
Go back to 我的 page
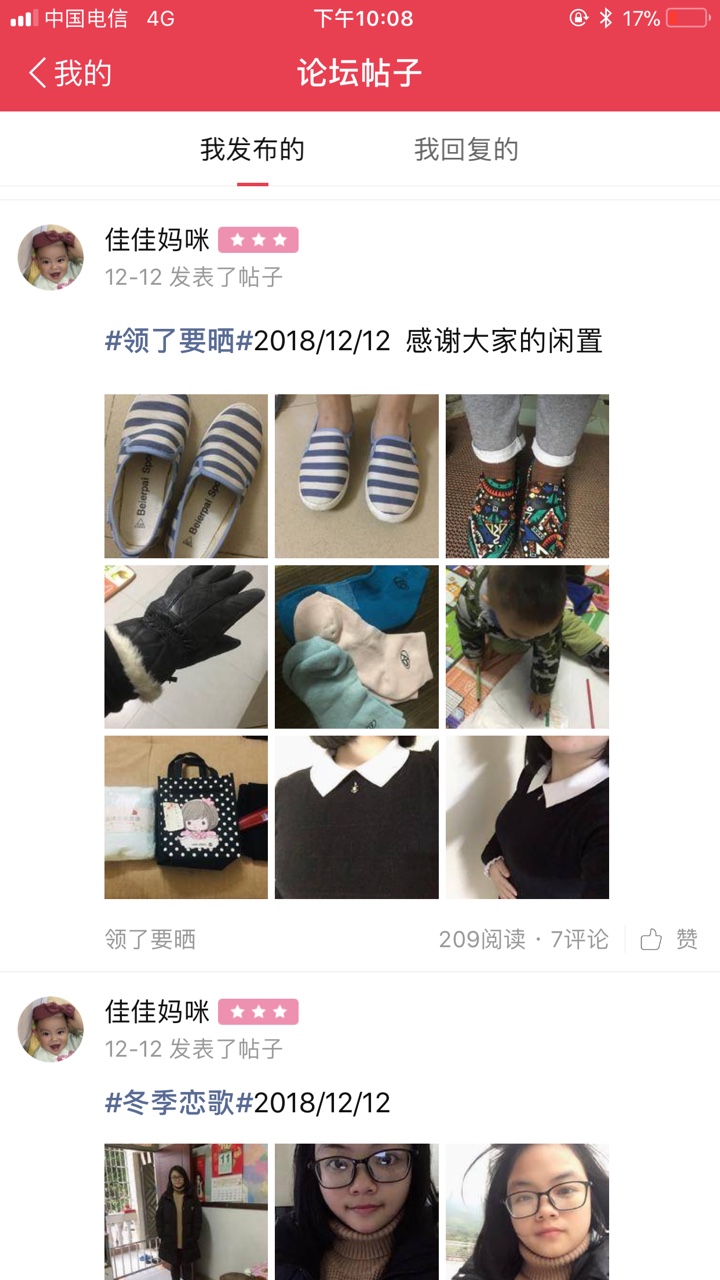tap(70, 73)
